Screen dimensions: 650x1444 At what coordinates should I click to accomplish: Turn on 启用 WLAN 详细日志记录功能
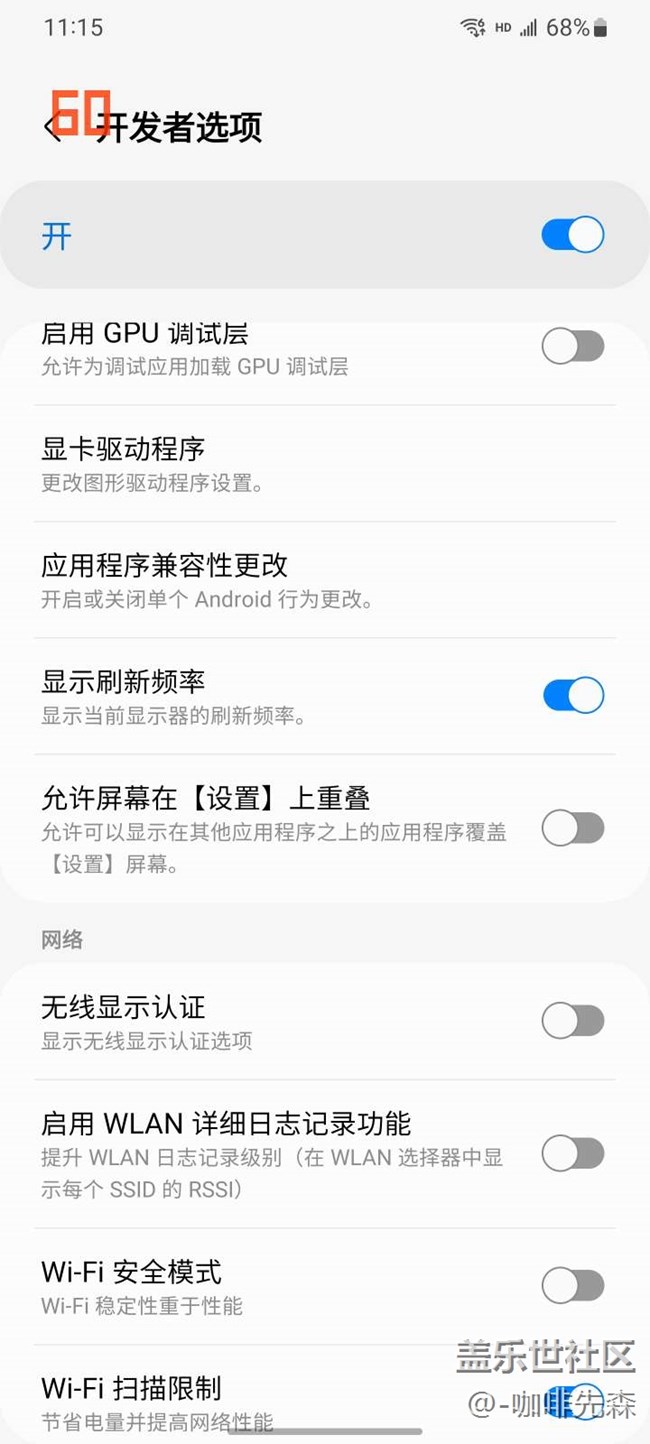pyautogui.click(x=573, y=1154)
